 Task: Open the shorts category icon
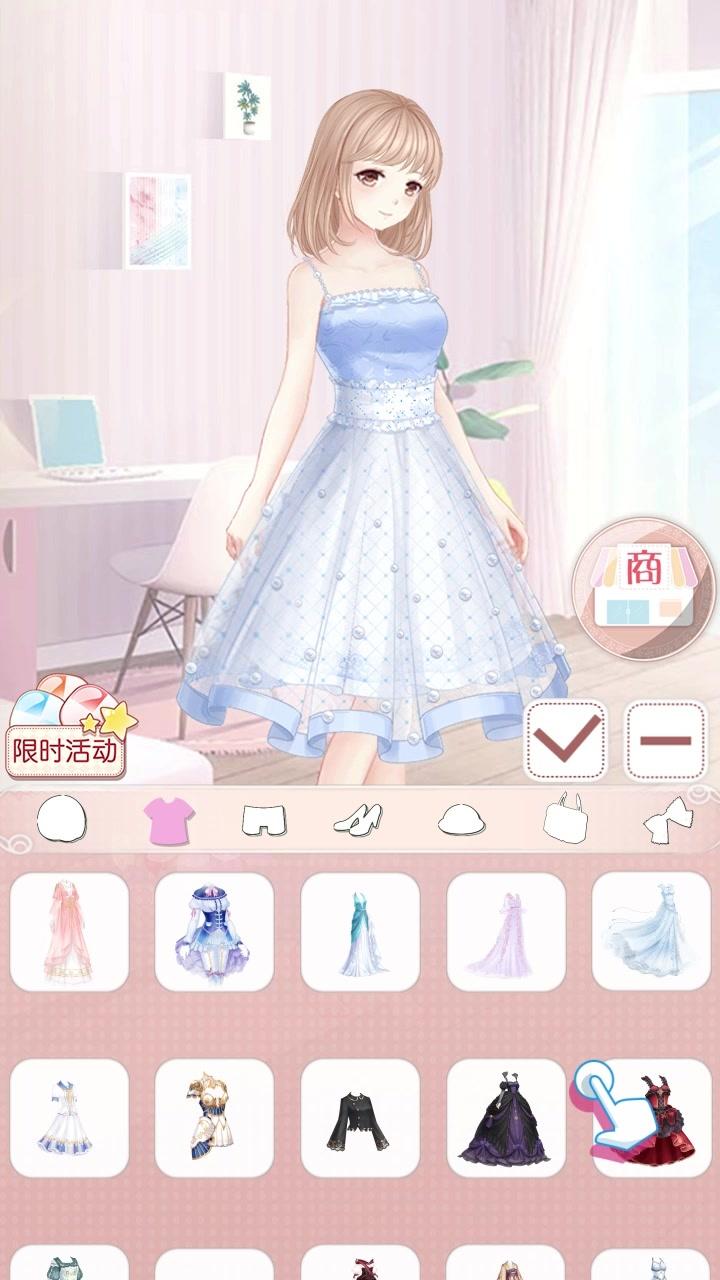[x=262, y=820]
